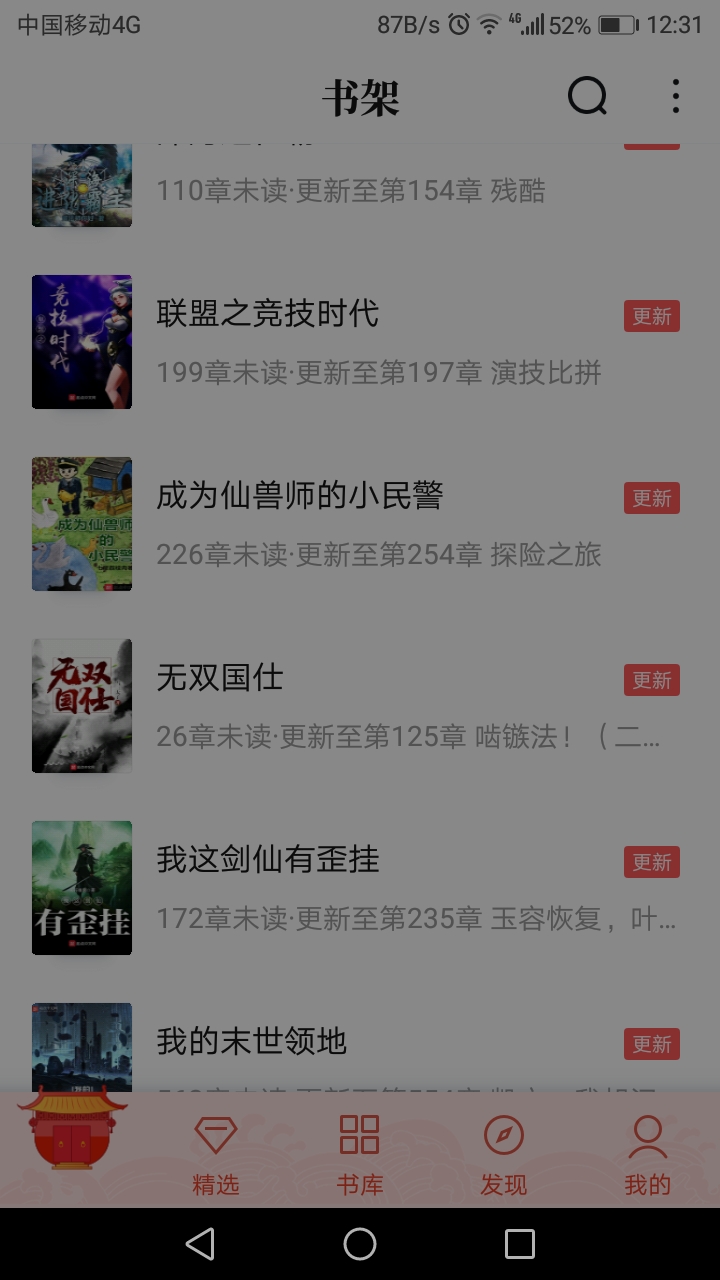Switch to the 精选 tab

point(216,1155)
